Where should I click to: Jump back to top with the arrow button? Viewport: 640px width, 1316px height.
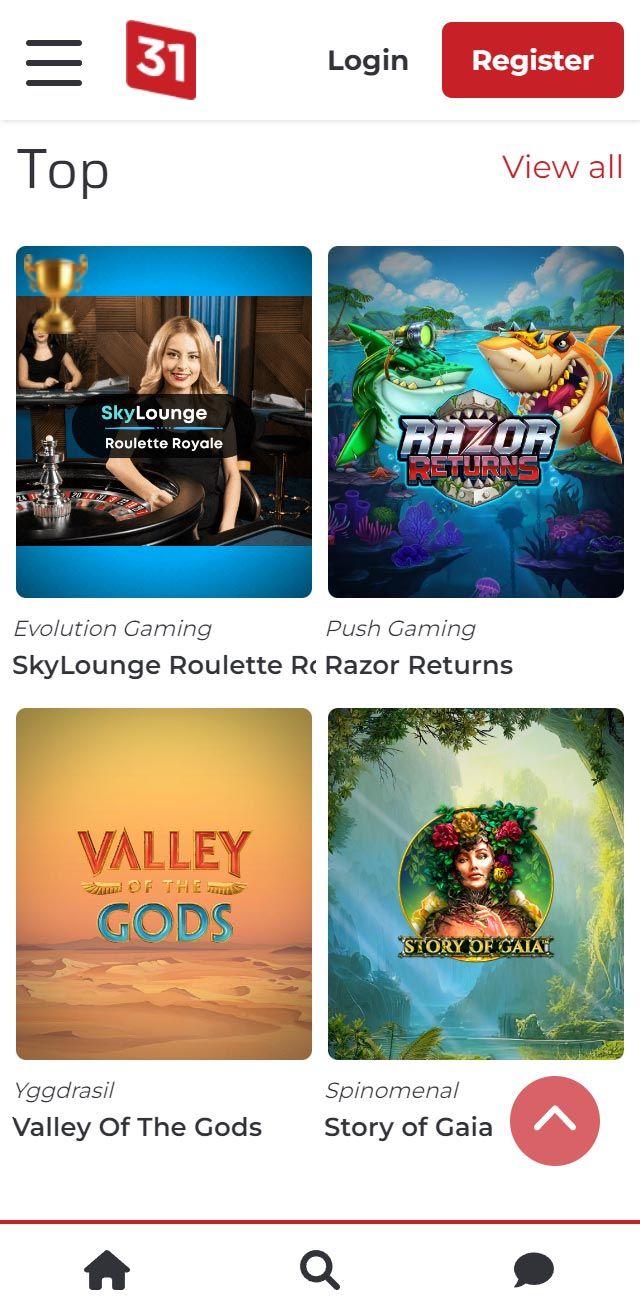[555, 1121]
